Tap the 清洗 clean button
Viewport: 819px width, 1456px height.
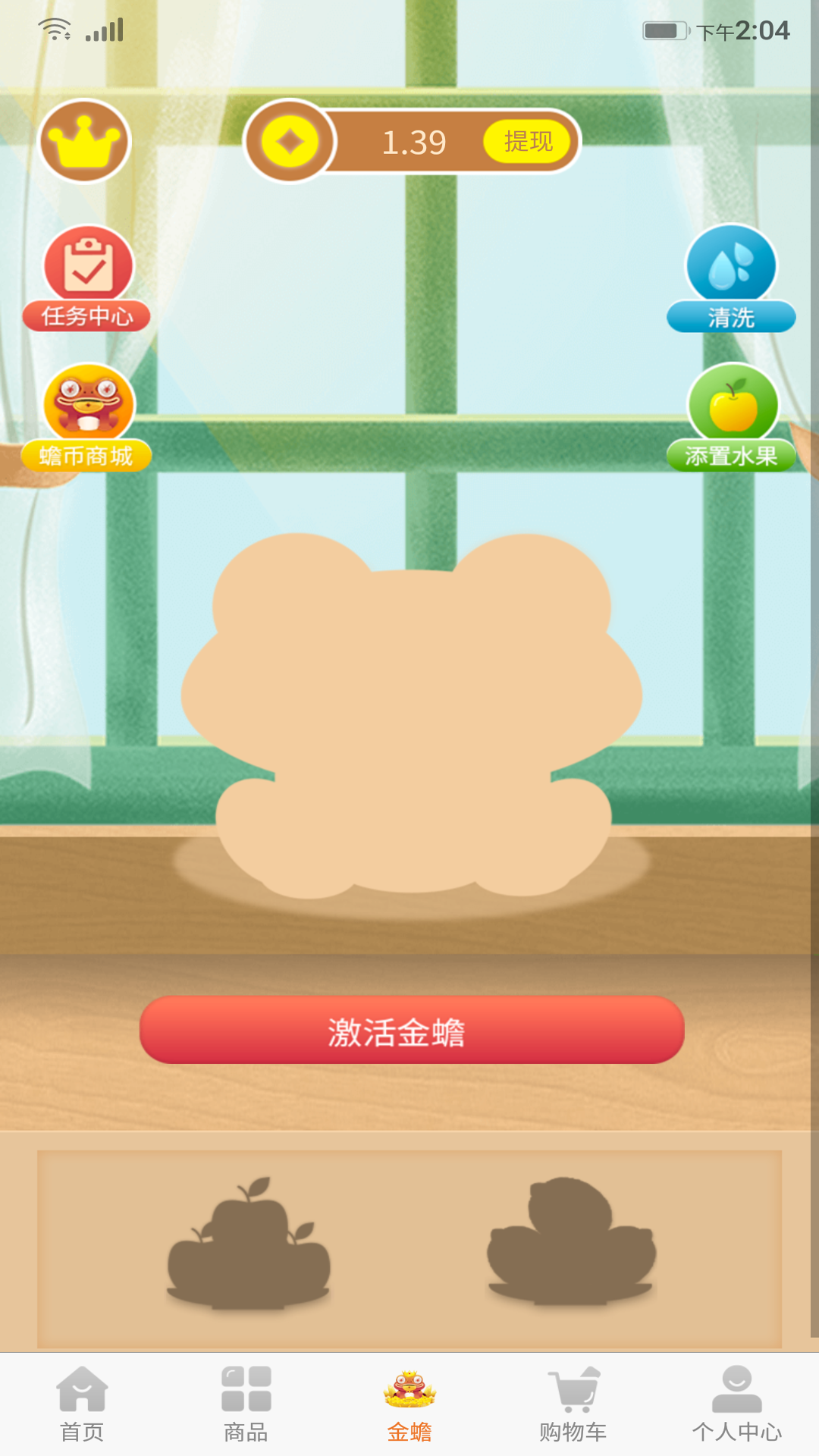(x=731, y=279)
